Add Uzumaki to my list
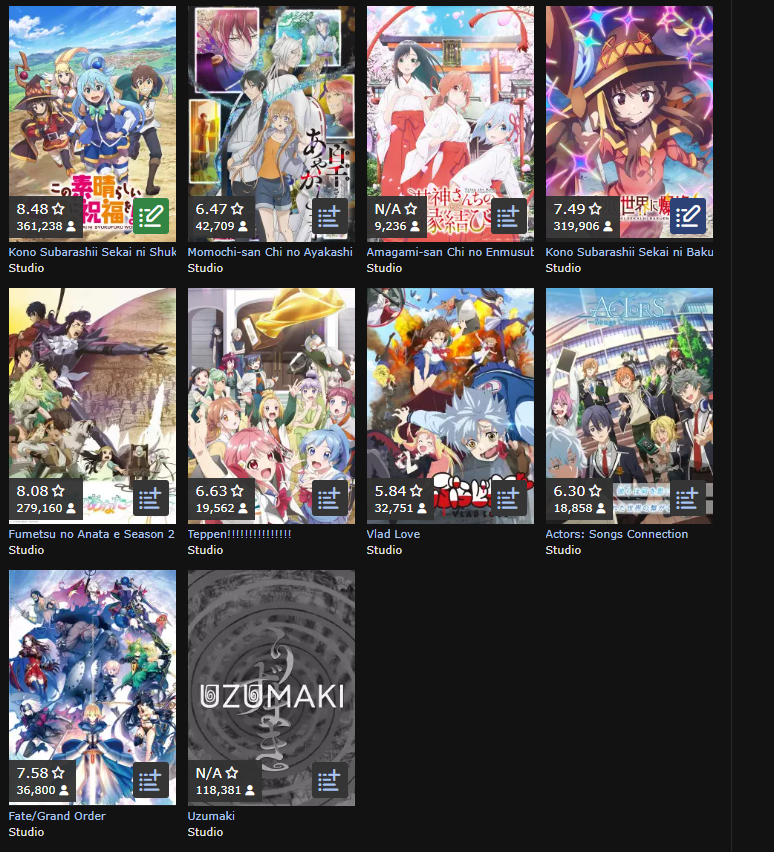774x852 pixels. coord(329,780)
